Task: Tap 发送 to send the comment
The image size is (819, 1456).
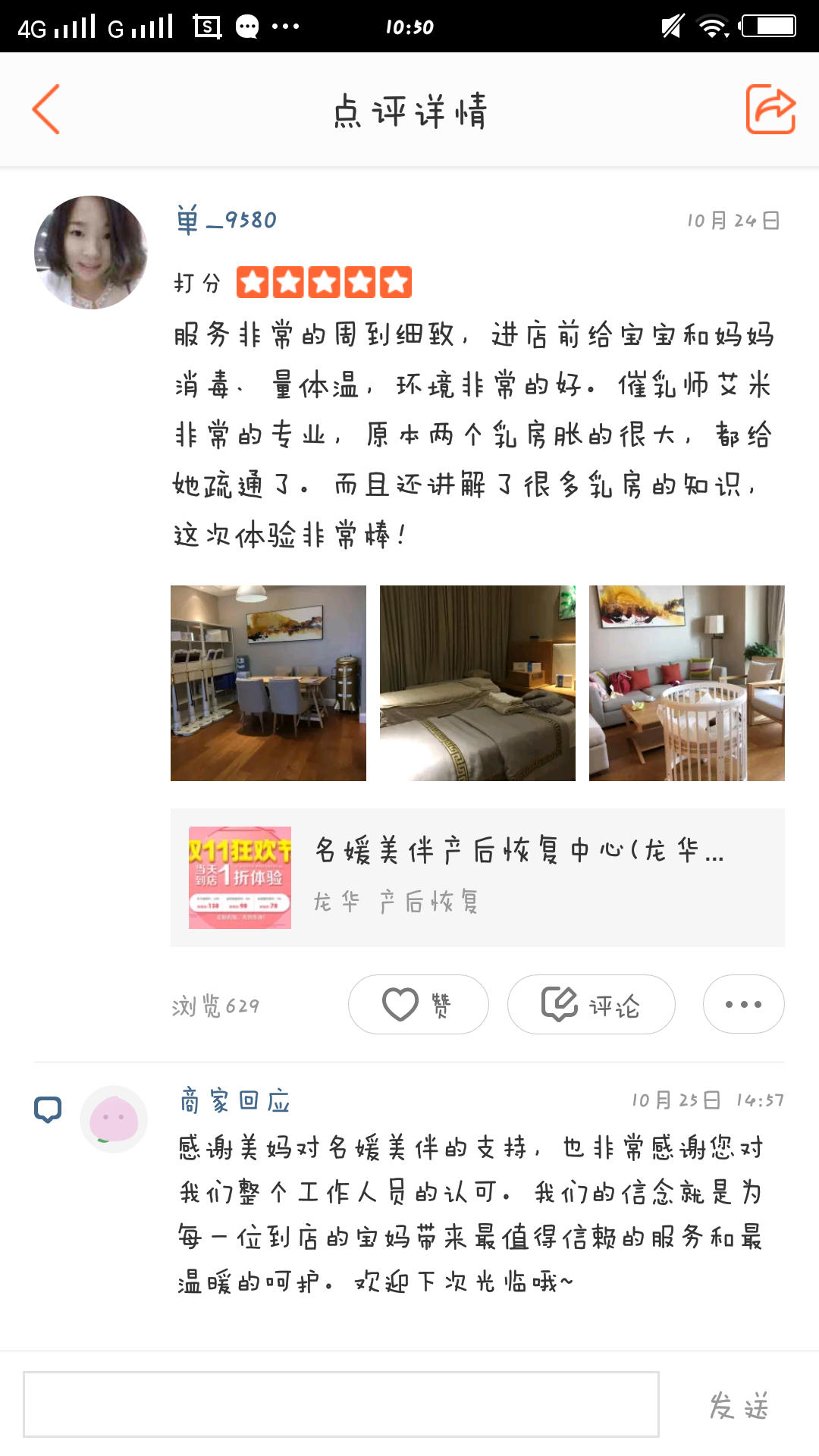Action: tap(739, 1406)
